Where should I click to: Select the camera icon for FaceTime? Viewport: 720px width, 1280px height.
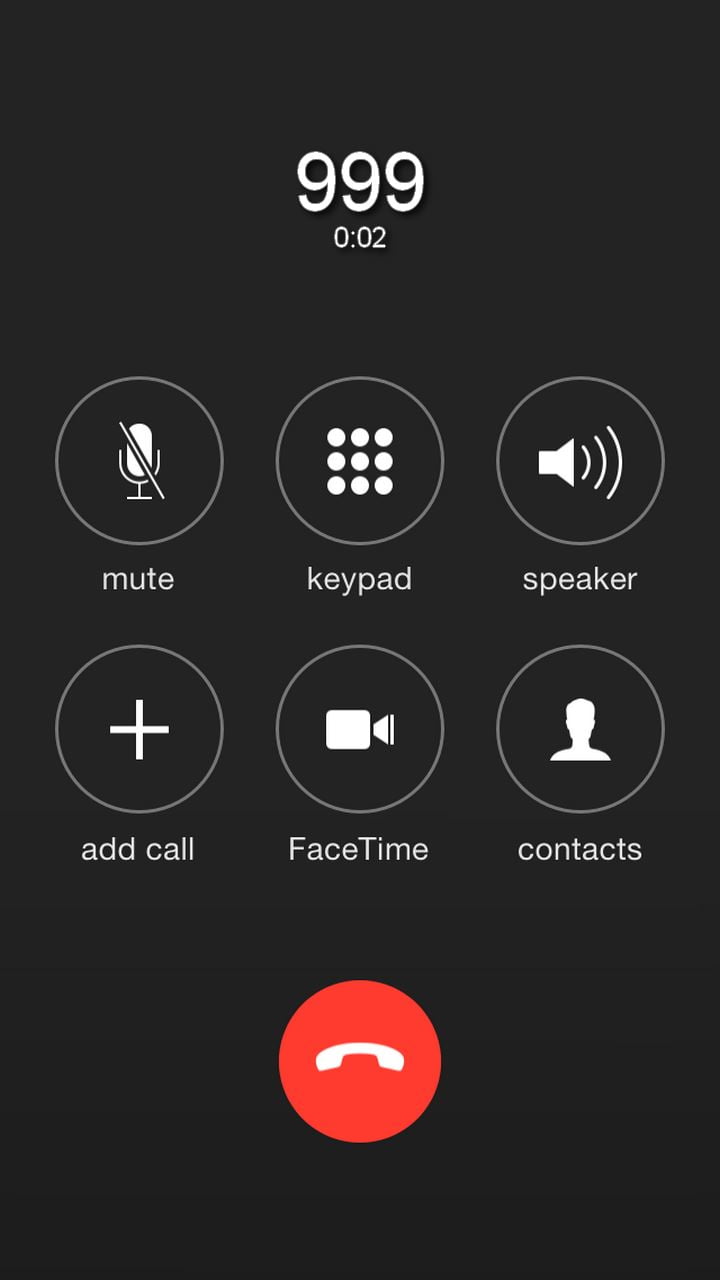coord(360,729)
